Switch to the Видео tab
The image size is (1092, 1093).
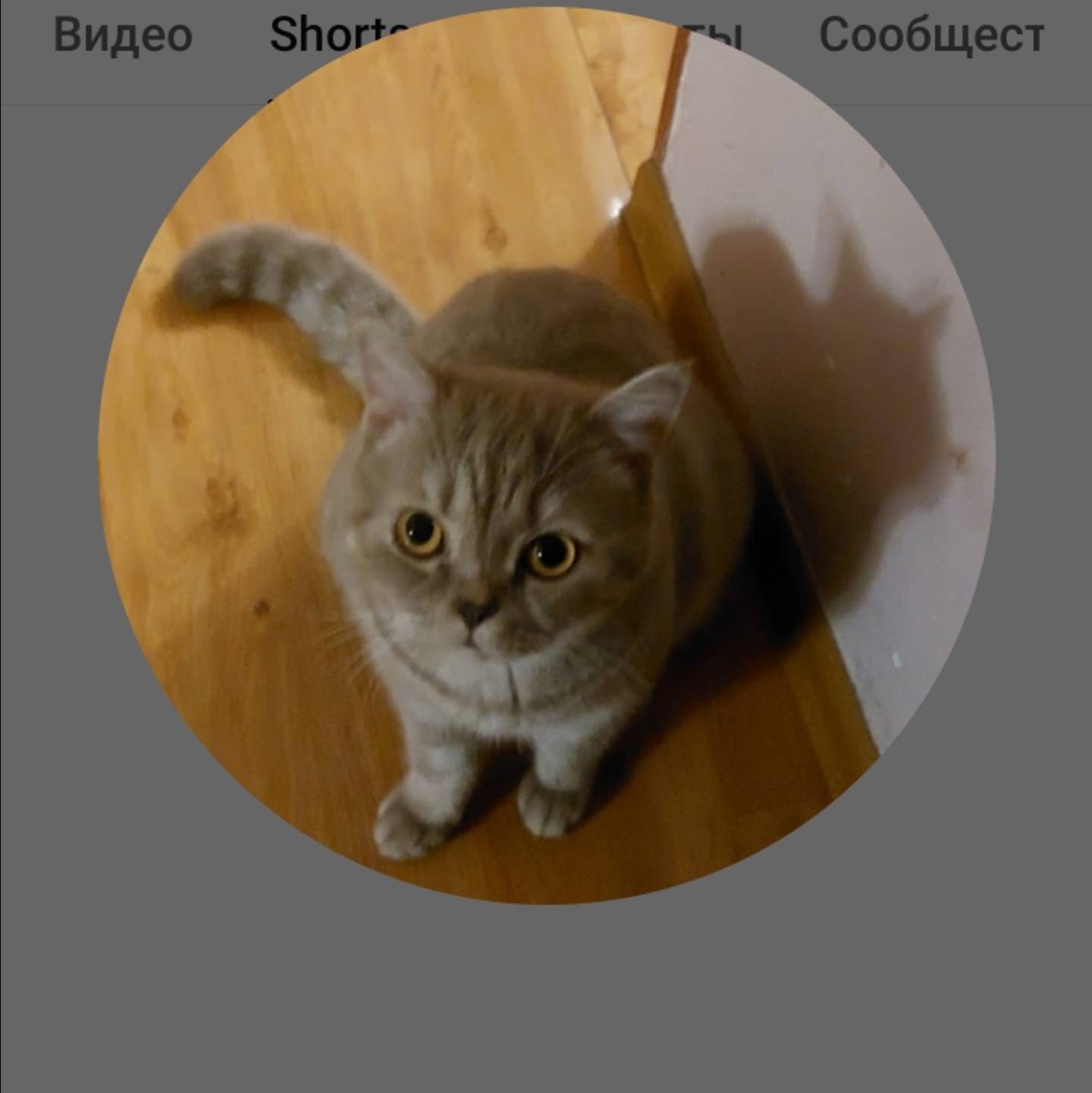(123, 36)
